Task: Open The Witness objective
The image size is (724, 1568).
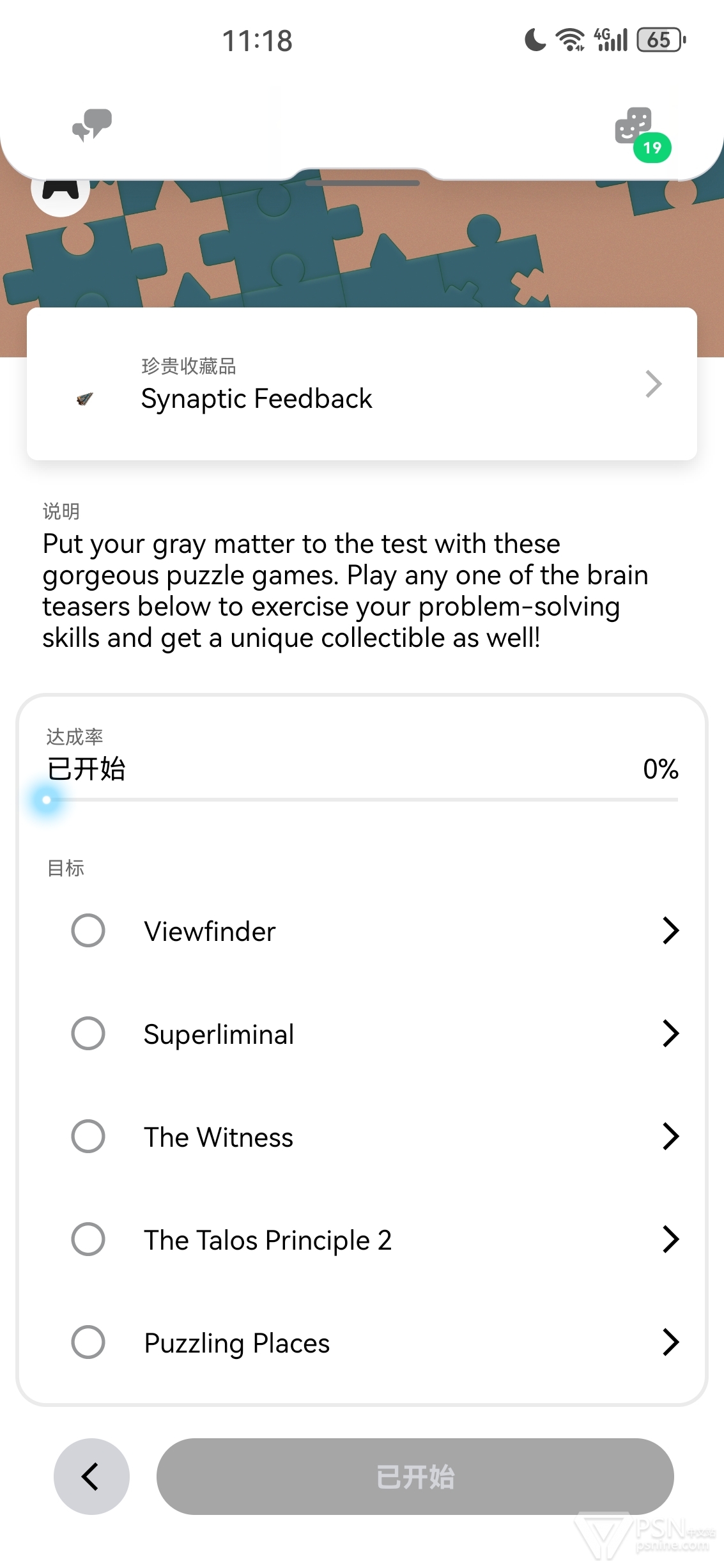Action: tap(375, 1137)
